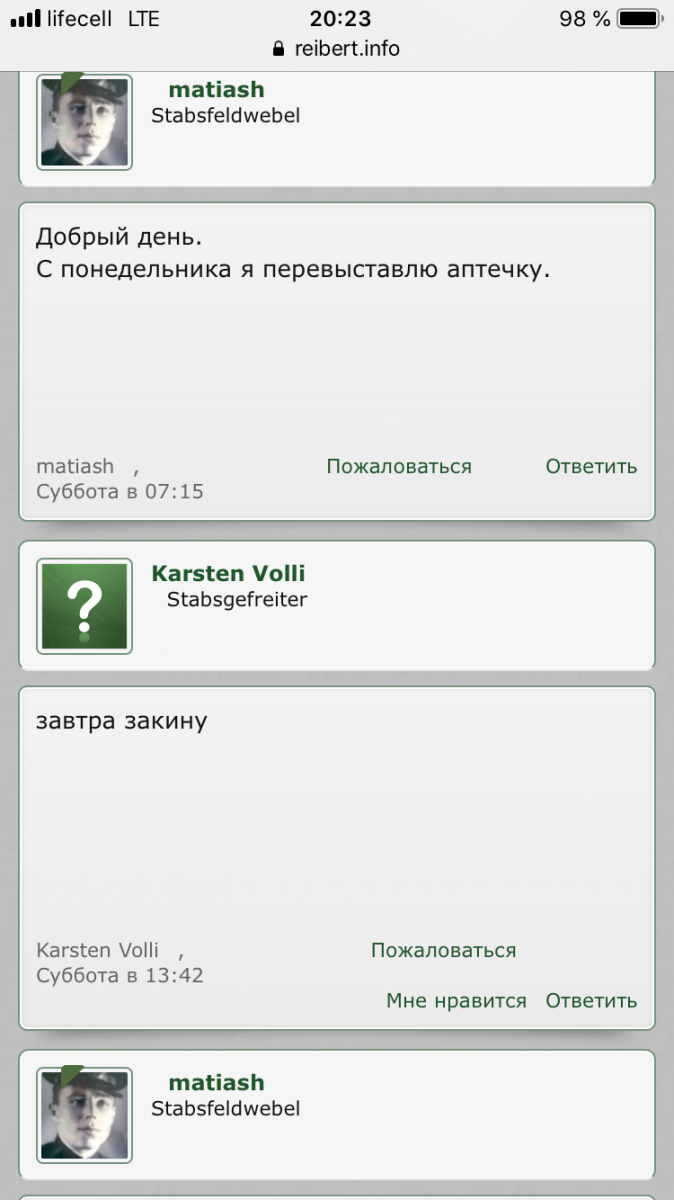View Karsten Volli's question-mark avatar
The height and width of the screenshot is (1200, 674).
tap(85, 606)
